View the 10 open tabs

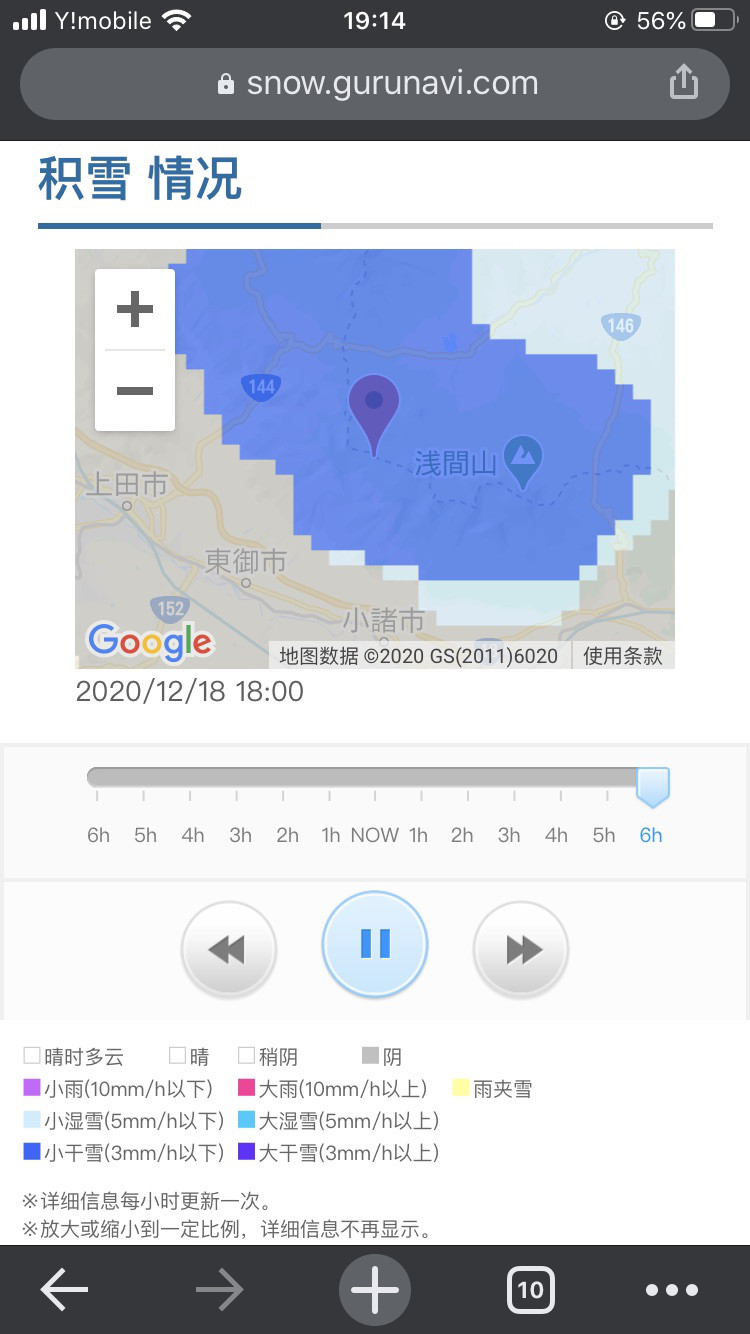tap(530, 1290)
